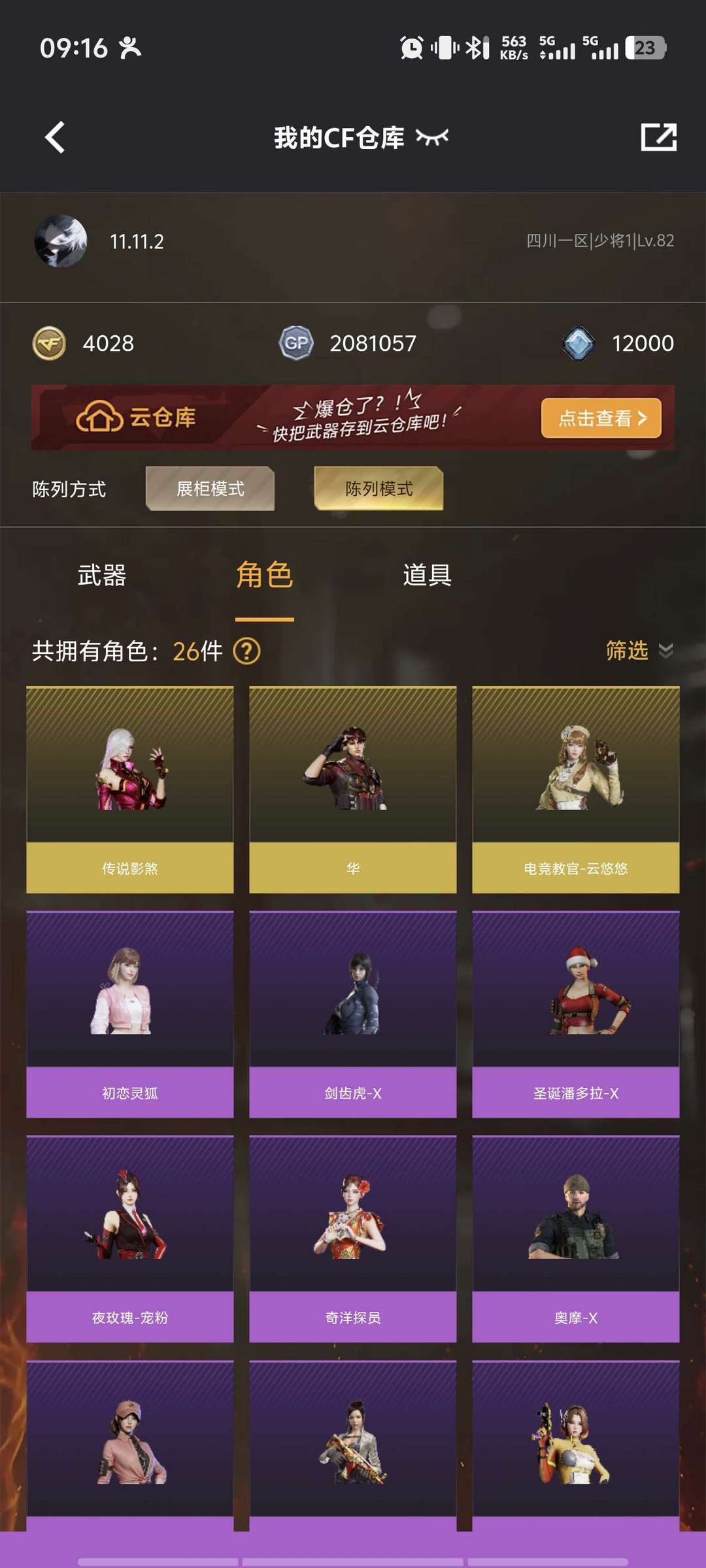The image size is (706, 1568).
Task: Open the 电竞教官-云悠悠 character card
Action: pos(575,789)
